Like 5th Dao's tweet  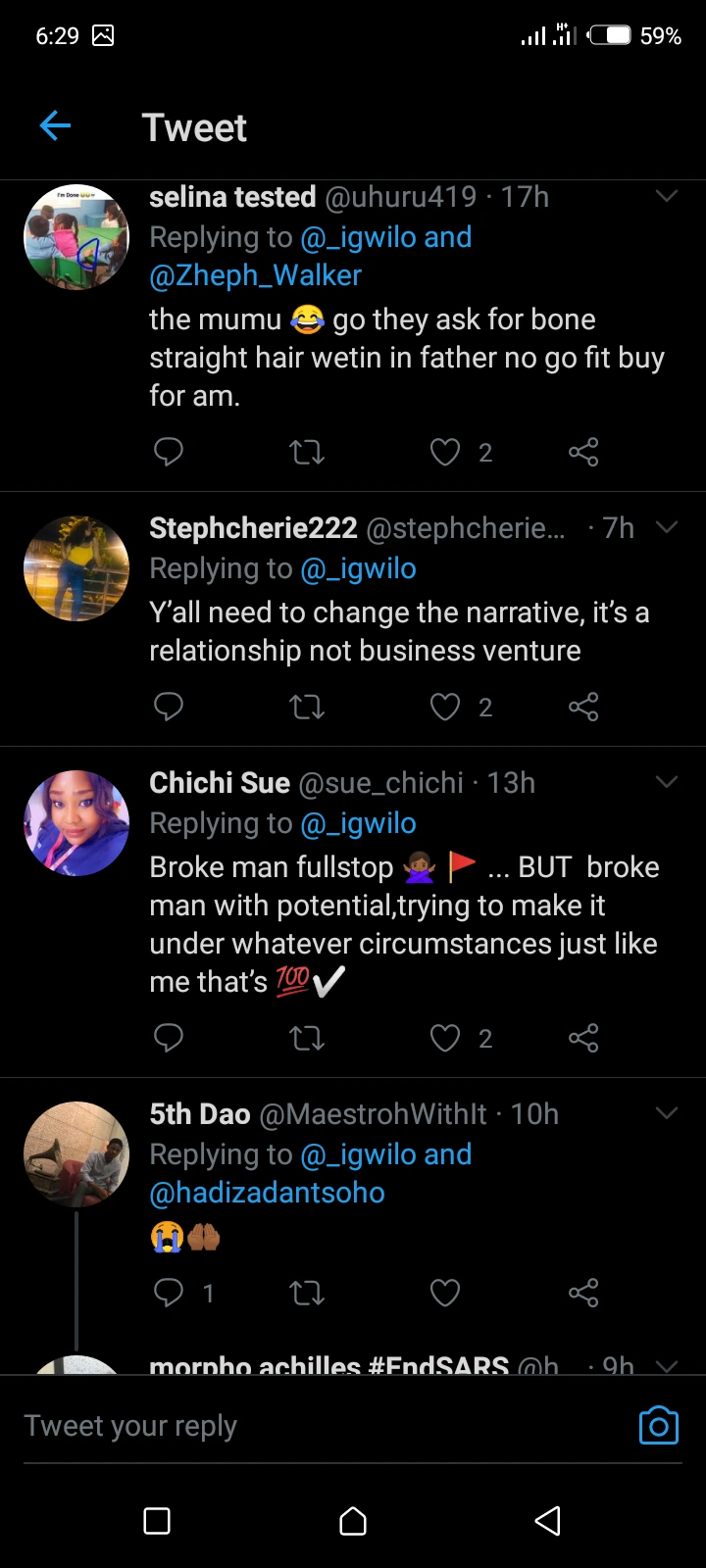(x=445, y=1293)
